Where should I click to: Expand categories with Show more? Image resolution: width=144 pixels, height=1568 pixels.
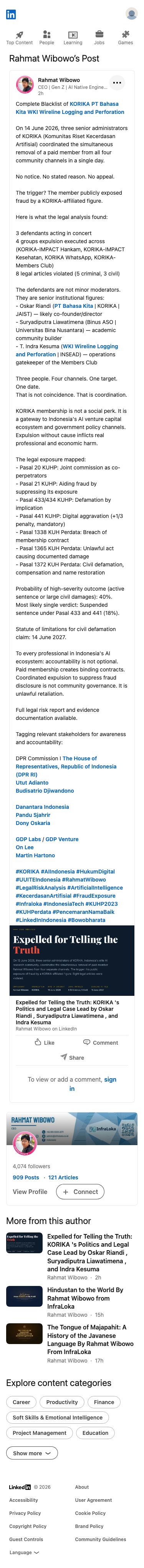click(31, 1453)
